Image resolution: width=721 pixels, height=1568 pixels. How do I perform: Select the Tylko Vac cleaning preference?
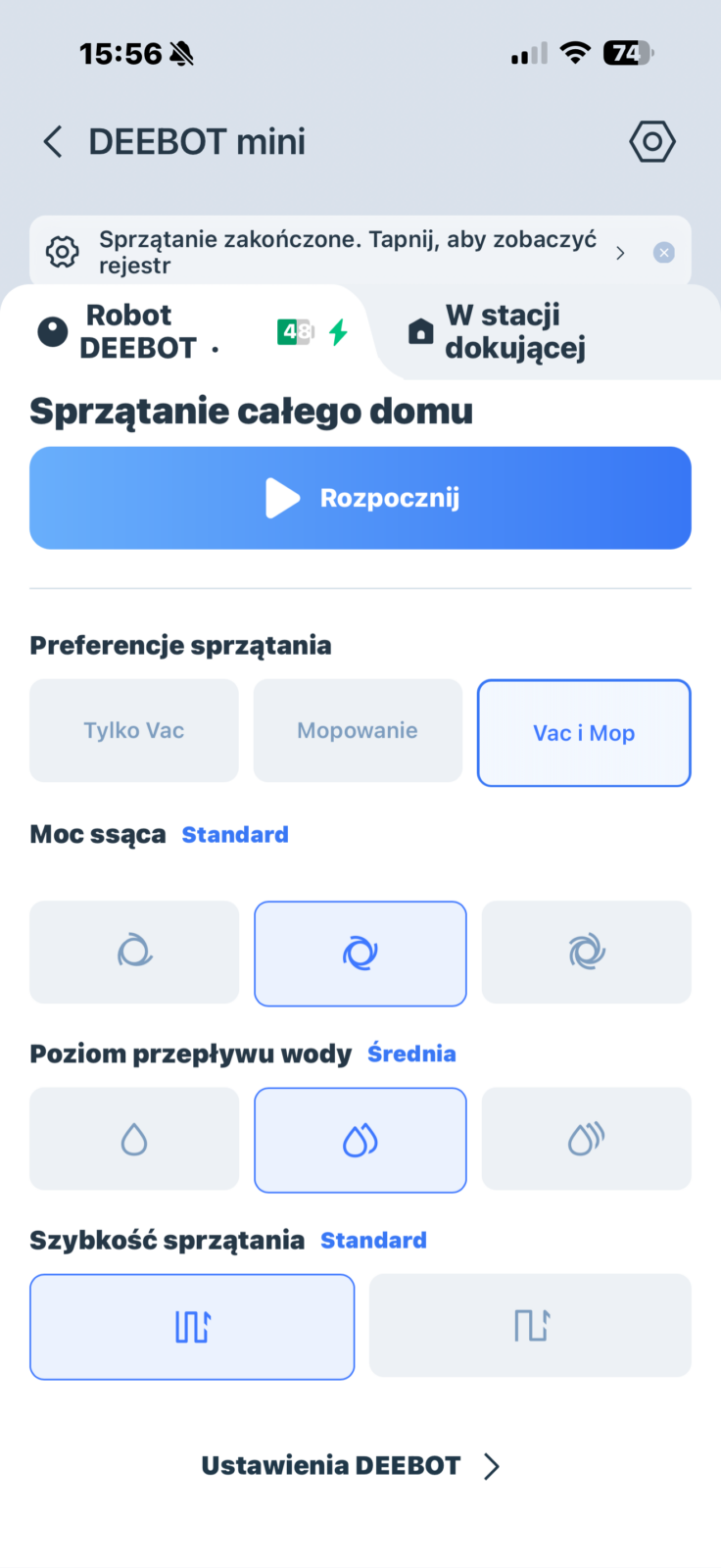(x=134, y=731)
